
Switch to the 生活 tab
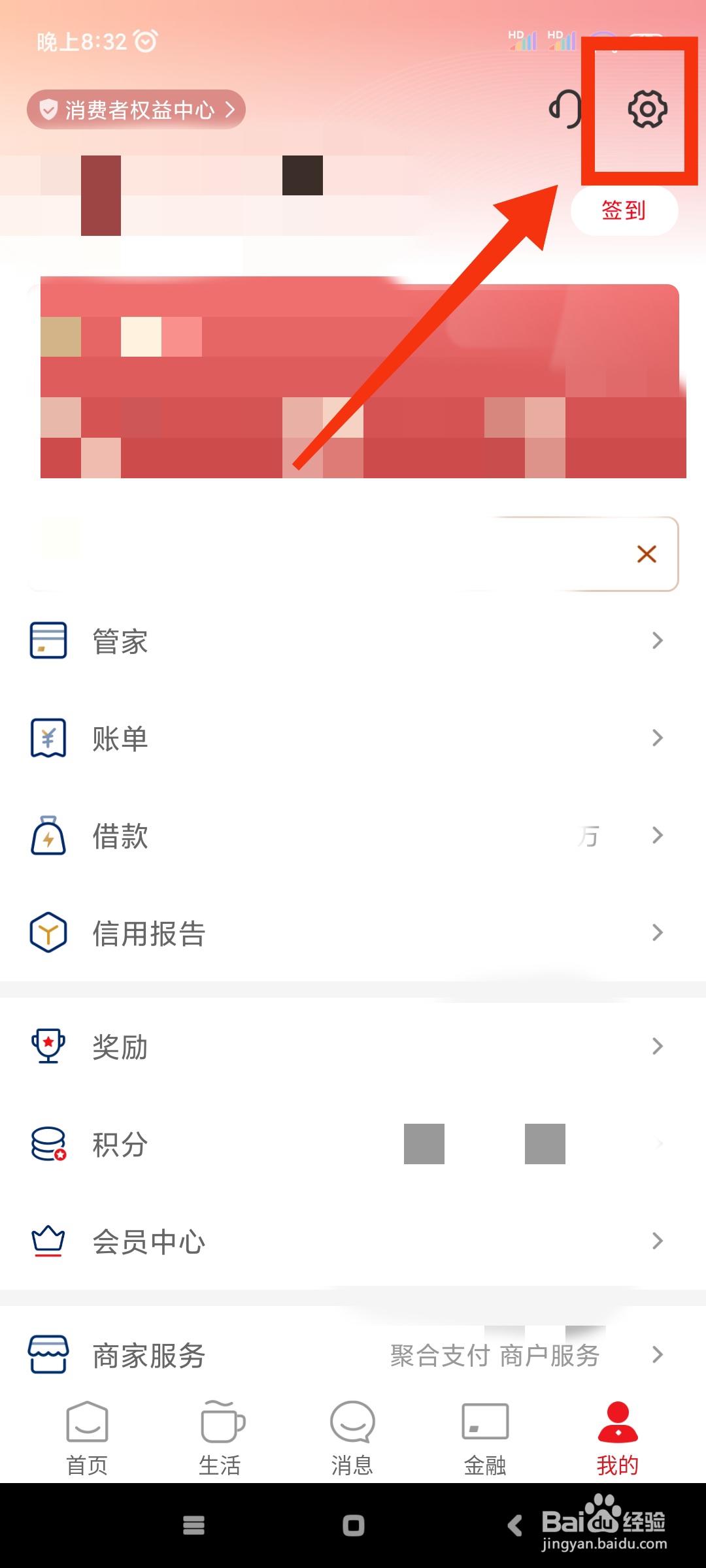pyautogui.click(x=220, y=1439)
